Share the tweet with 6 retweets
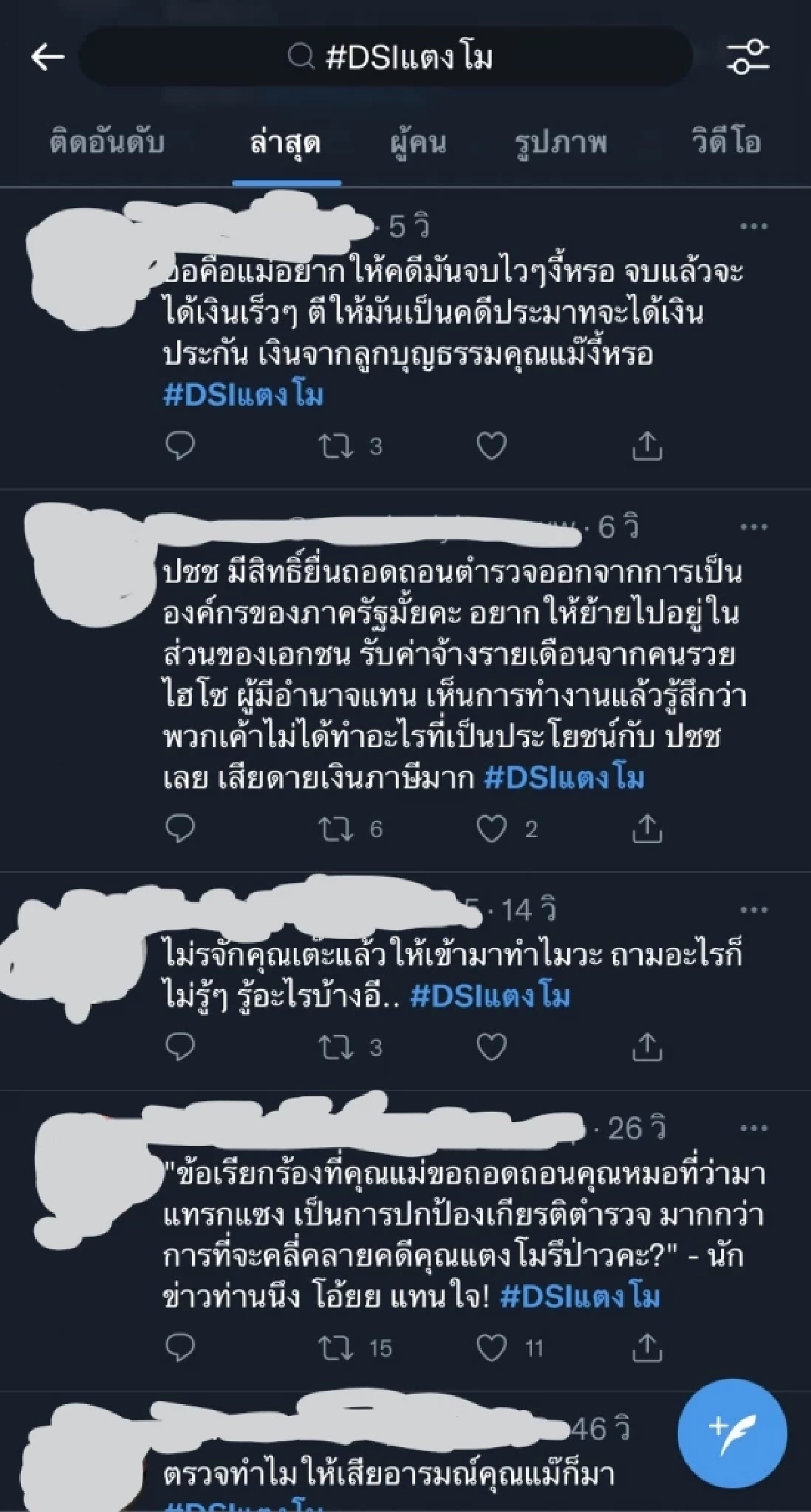The height and width of the screenshot is (1512, 811). (647, 829)
